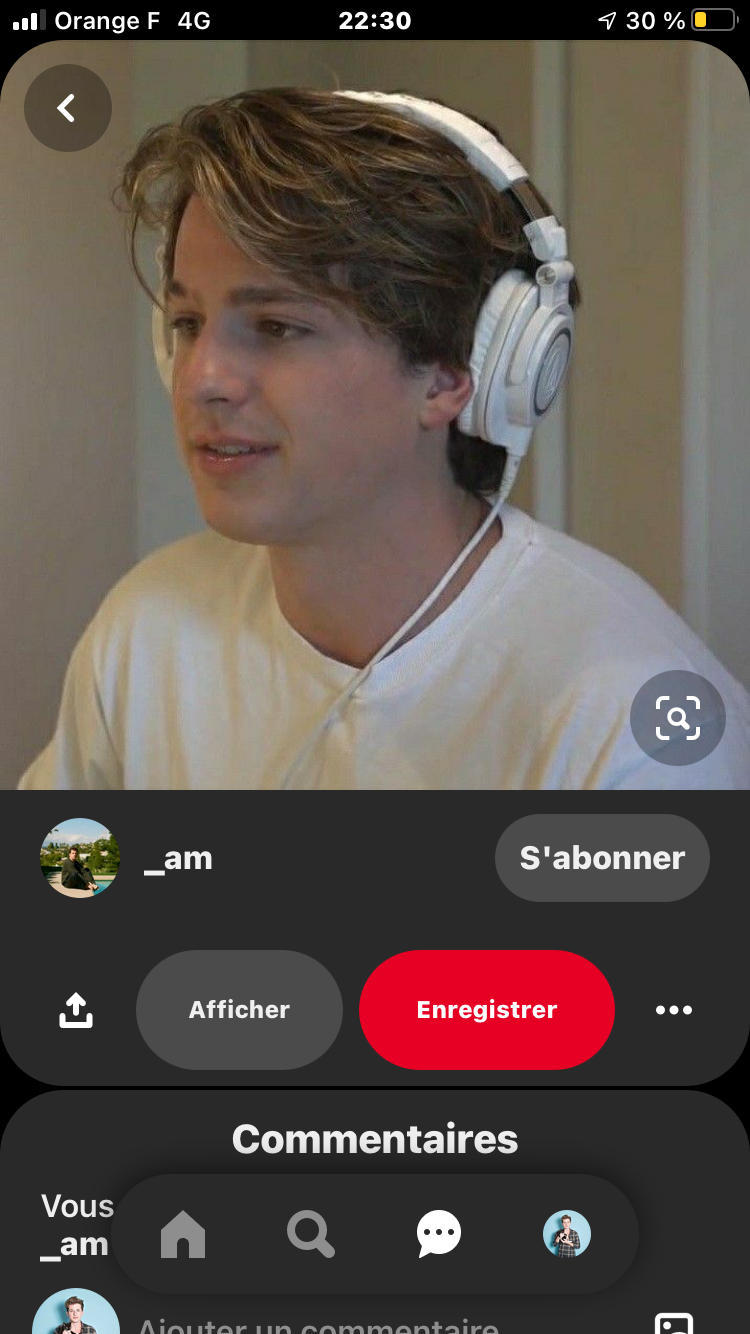The width and height of the screenshot is (750, 1334).
Task: Save the pin with Enregistrer
Action: (x=487, y=1010)
